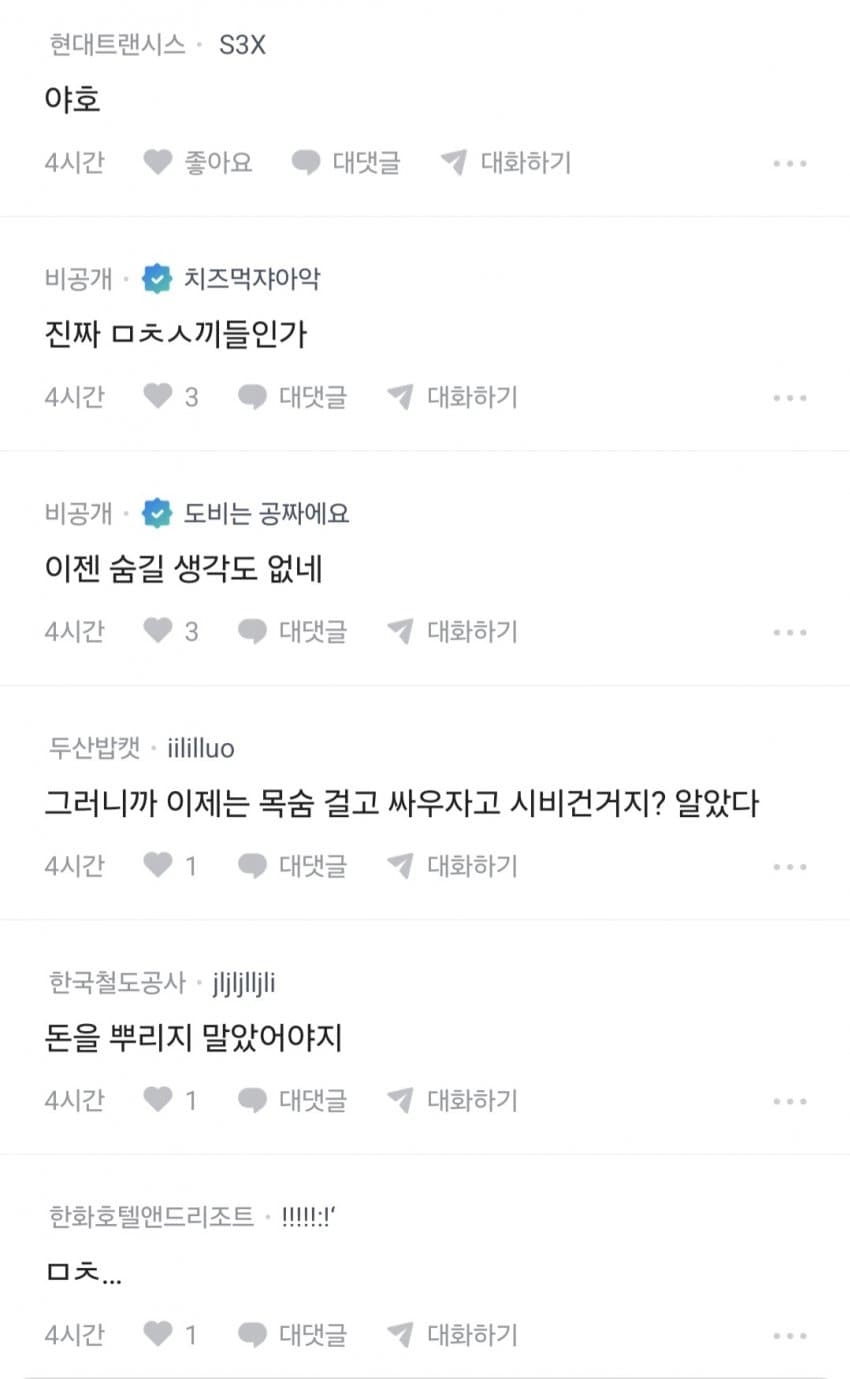Like the '야호' comment by S3X
Screen dimensions: 850x1379
click(198, 163)
